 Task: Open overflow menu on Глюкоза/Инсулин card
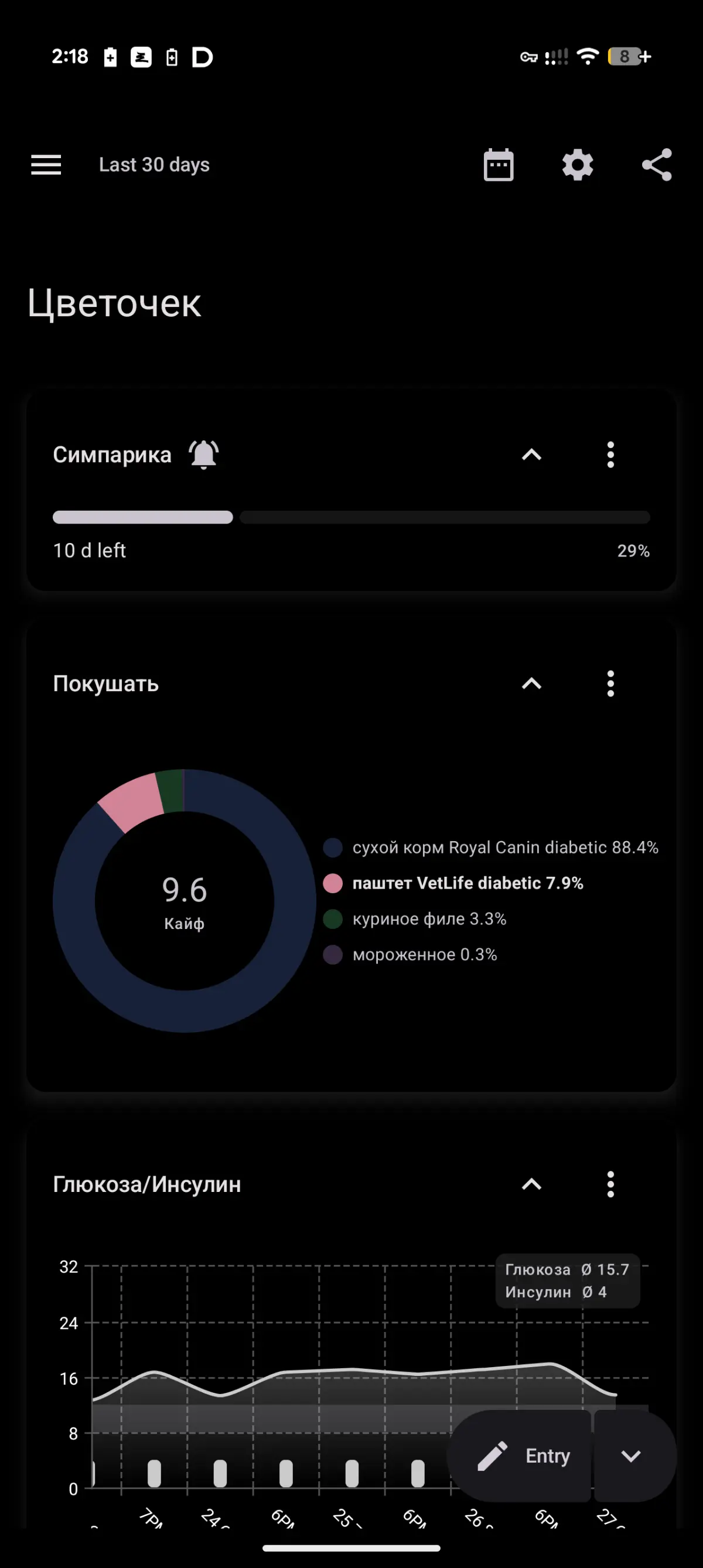tap(610, 1184)
